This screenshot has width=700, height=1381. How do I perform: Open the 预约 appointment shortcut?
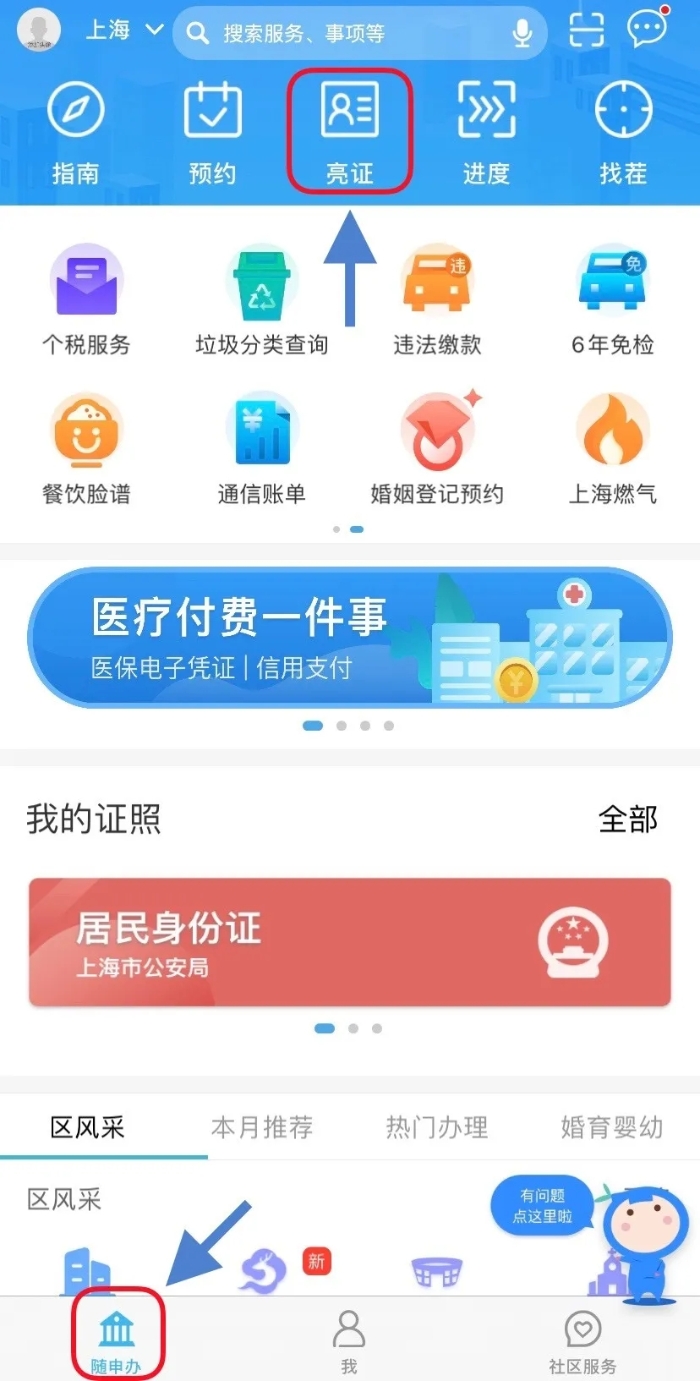(212, 130)
